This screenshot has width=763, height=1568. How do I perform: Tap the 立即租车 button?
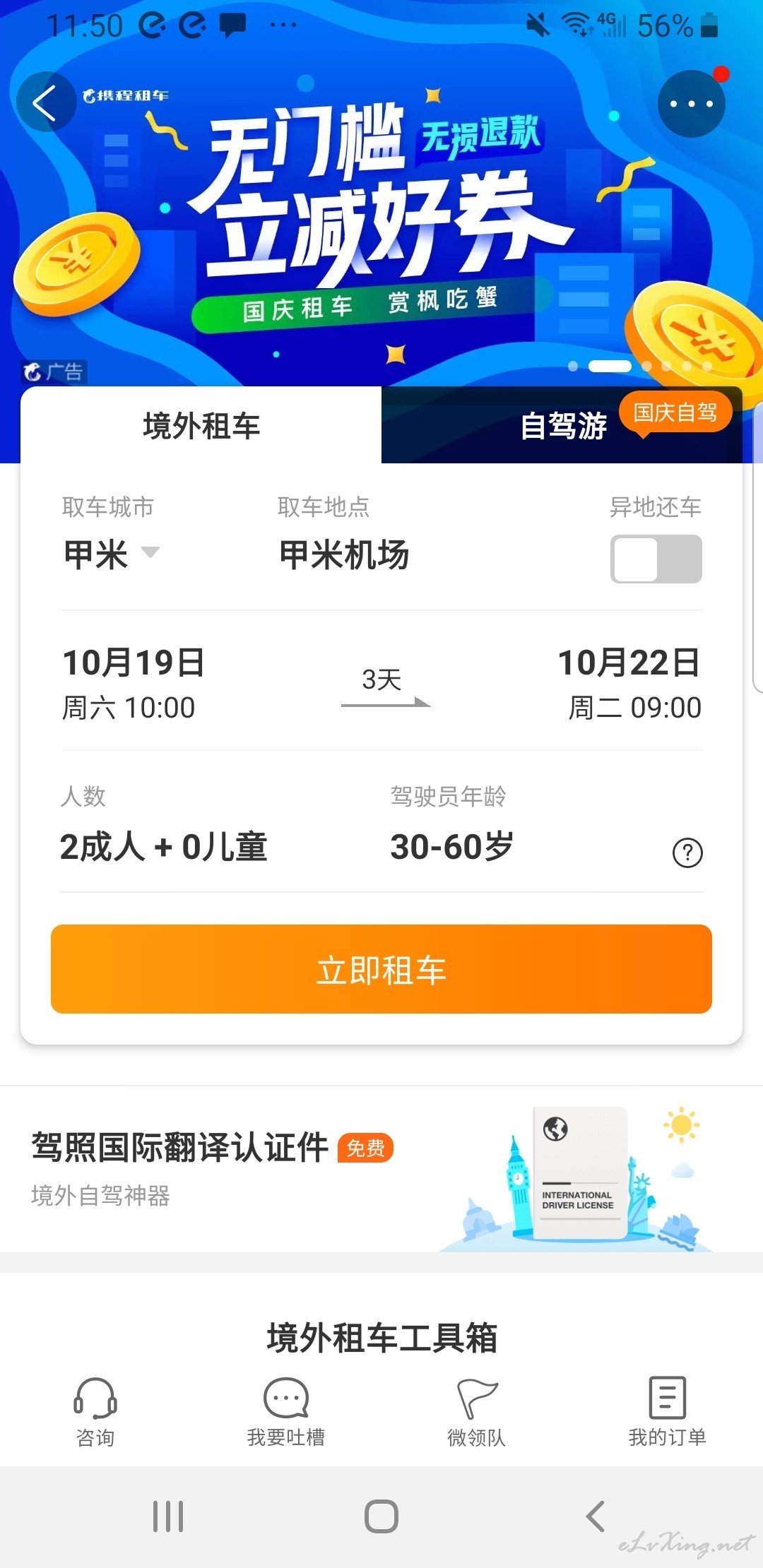coord(381,969)
